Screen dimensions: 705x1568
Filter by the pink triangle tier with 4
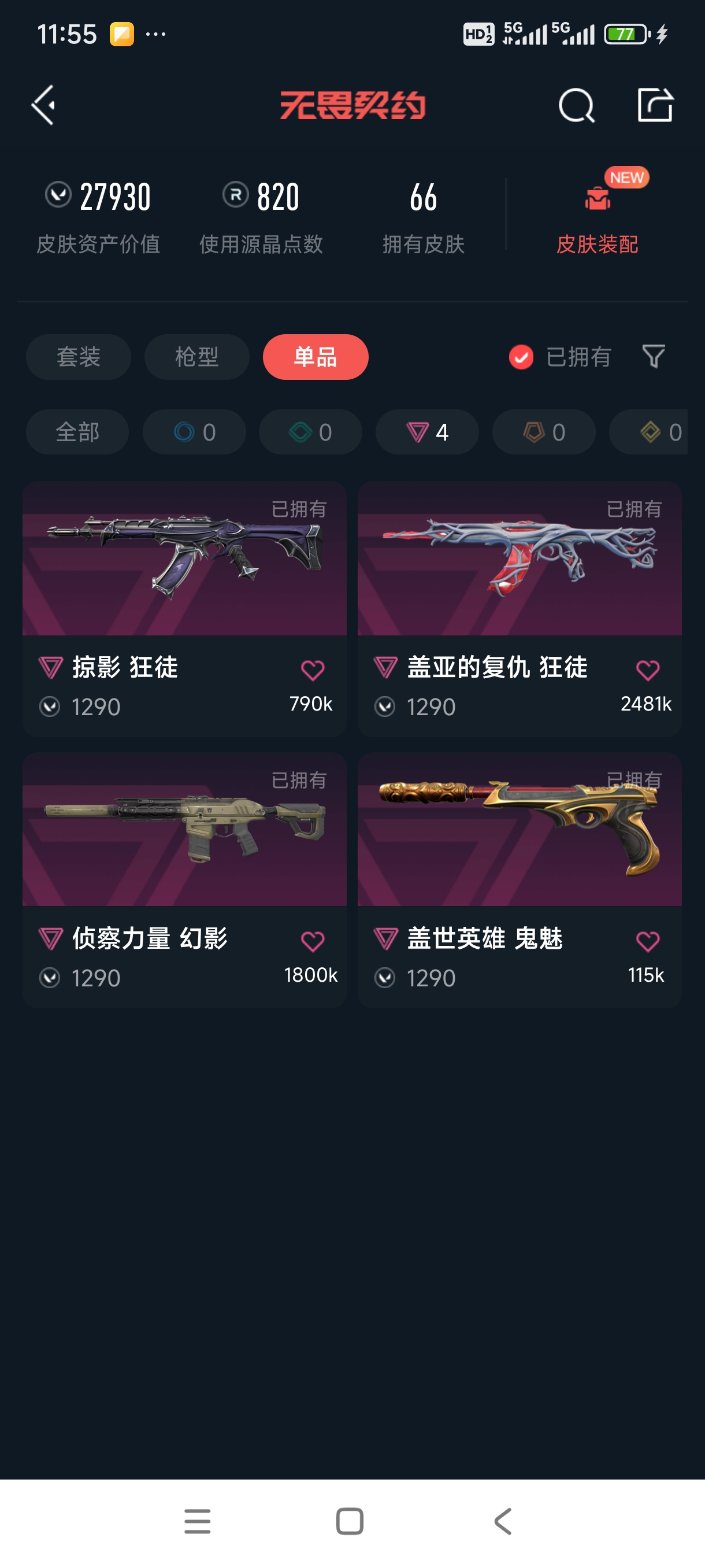coord(427,432)
